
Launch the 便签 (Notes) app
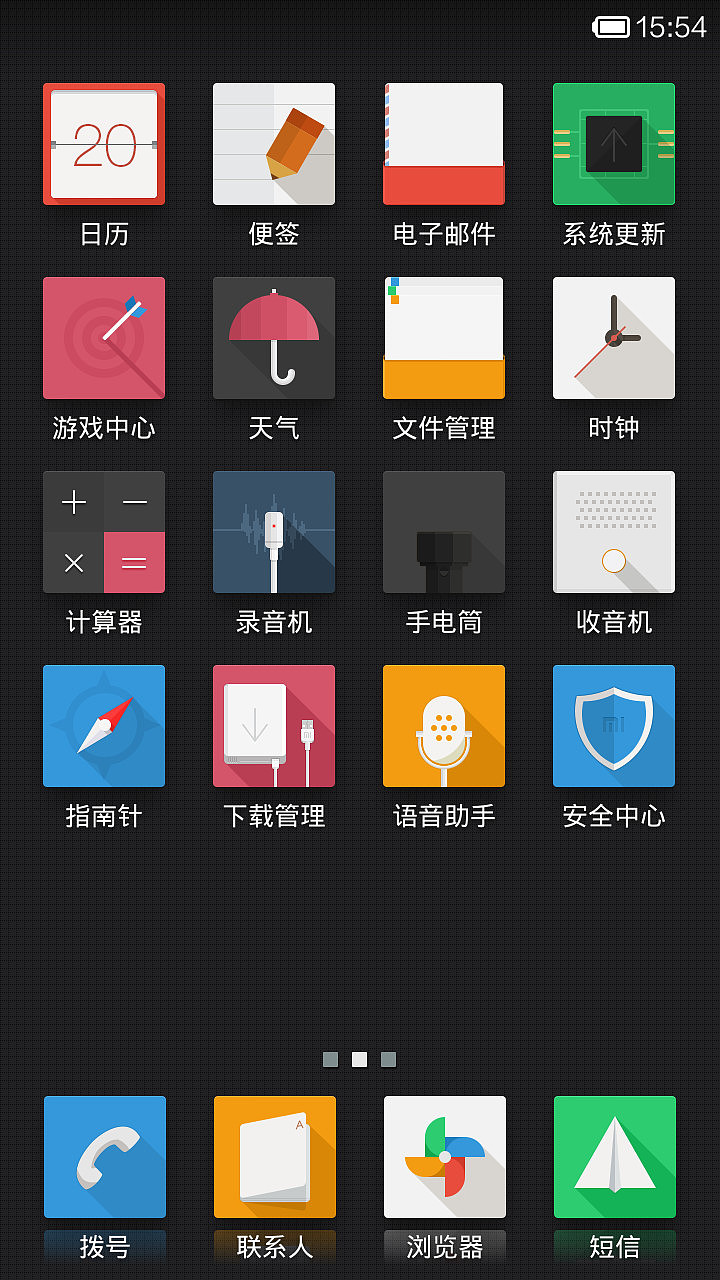pos(274,144)
